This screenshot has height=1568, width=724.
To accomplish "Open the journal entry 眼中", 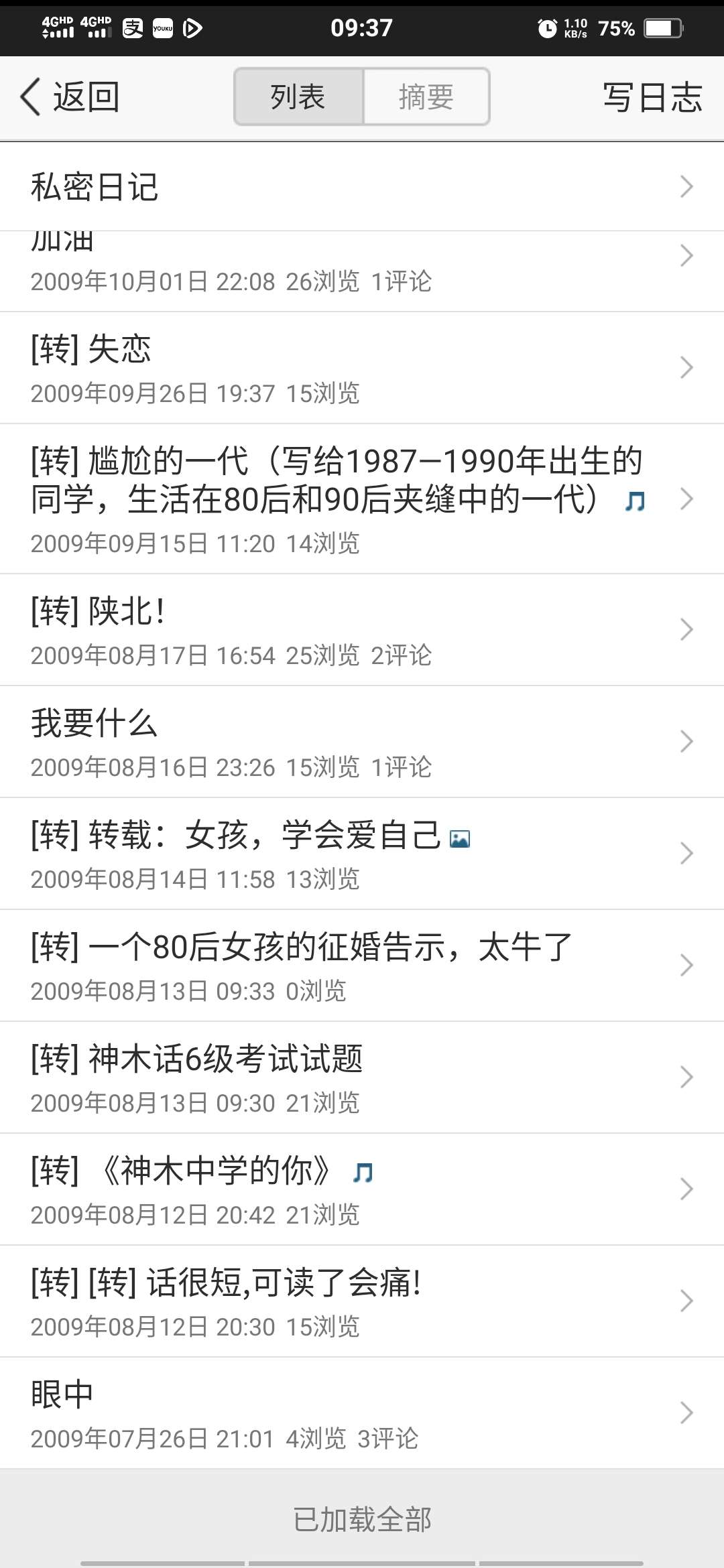I will 362,1413.
